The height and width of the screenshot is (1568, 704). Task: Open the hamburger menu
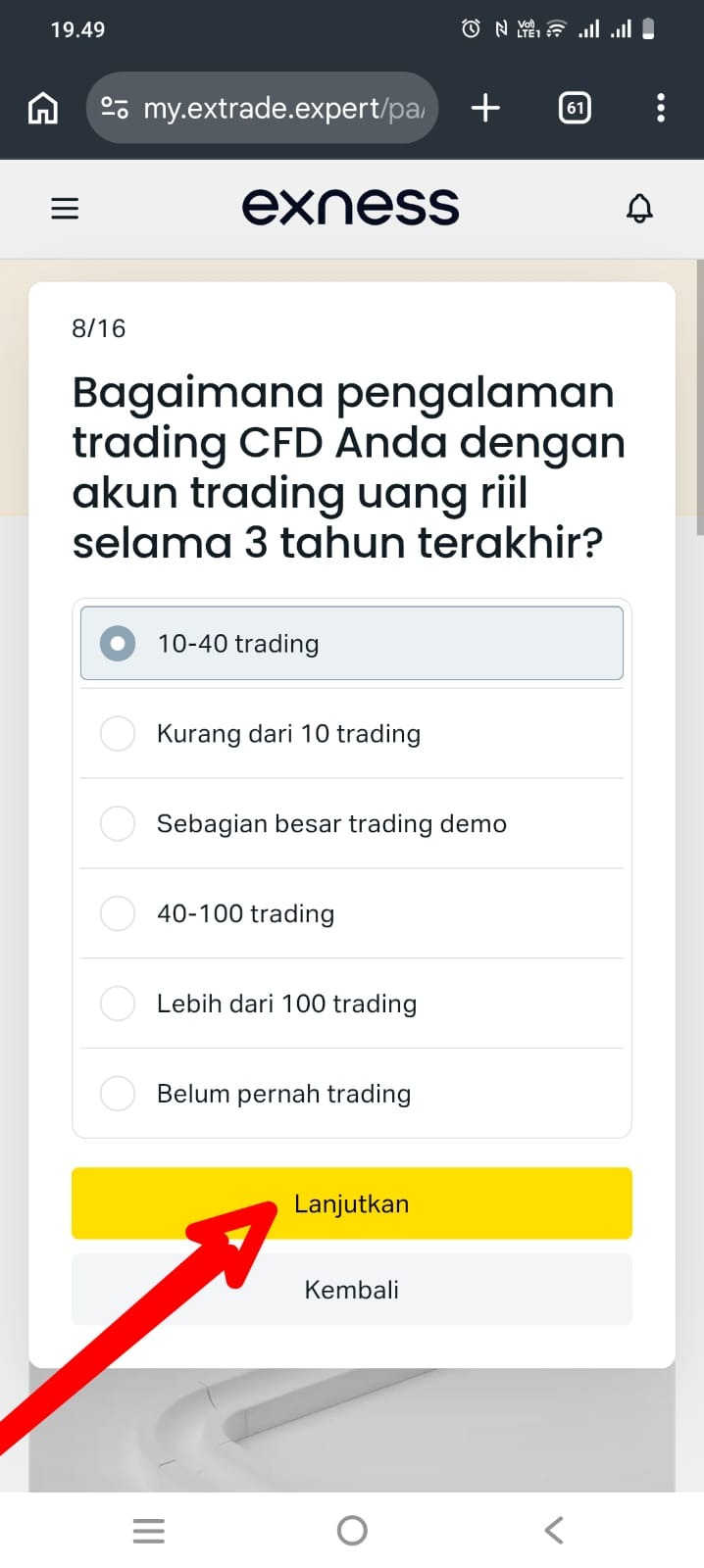(x=65, y=208)
